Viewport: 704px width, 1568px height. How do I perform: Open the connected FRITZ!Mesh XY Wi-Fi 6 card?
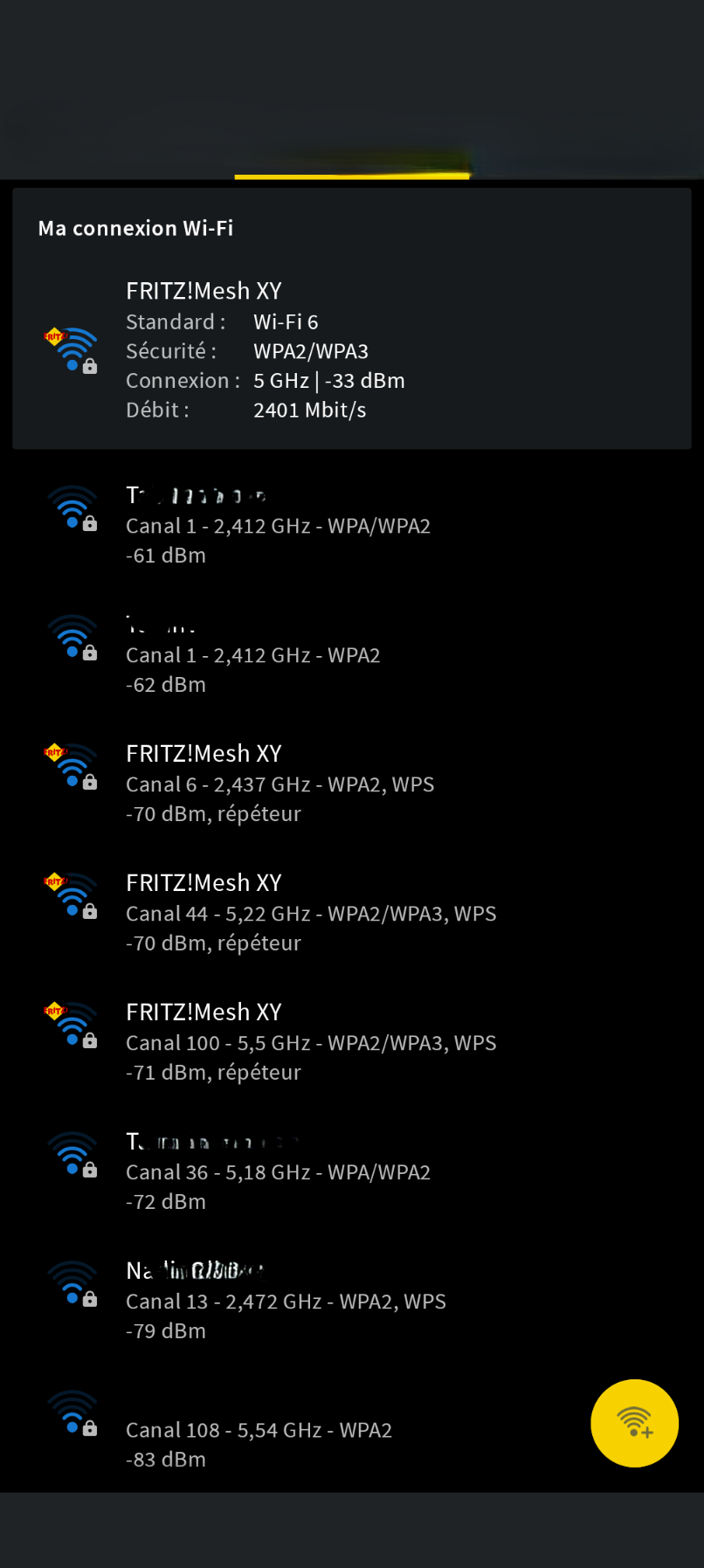[352, 319]
